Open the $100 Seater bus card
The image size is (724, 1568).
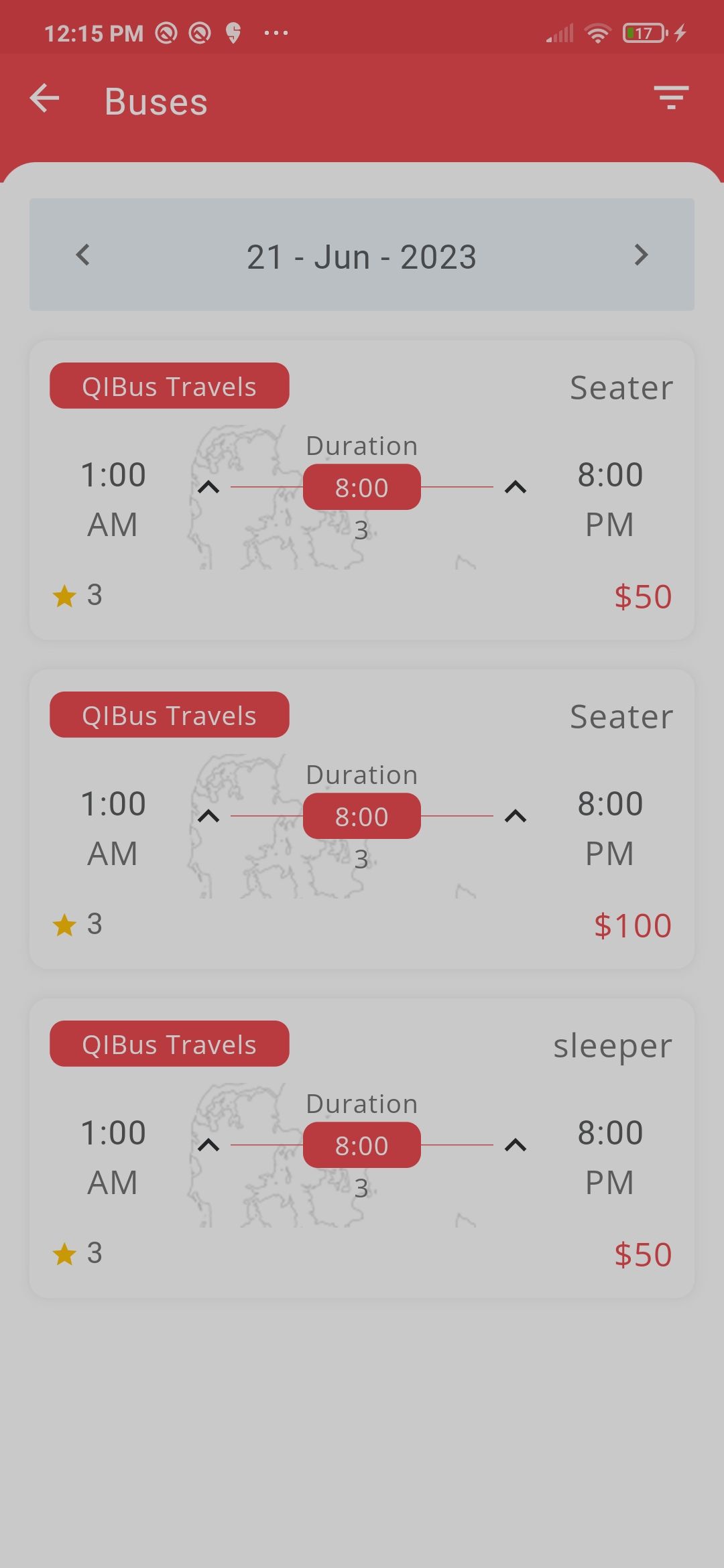[x=362, y=819]
